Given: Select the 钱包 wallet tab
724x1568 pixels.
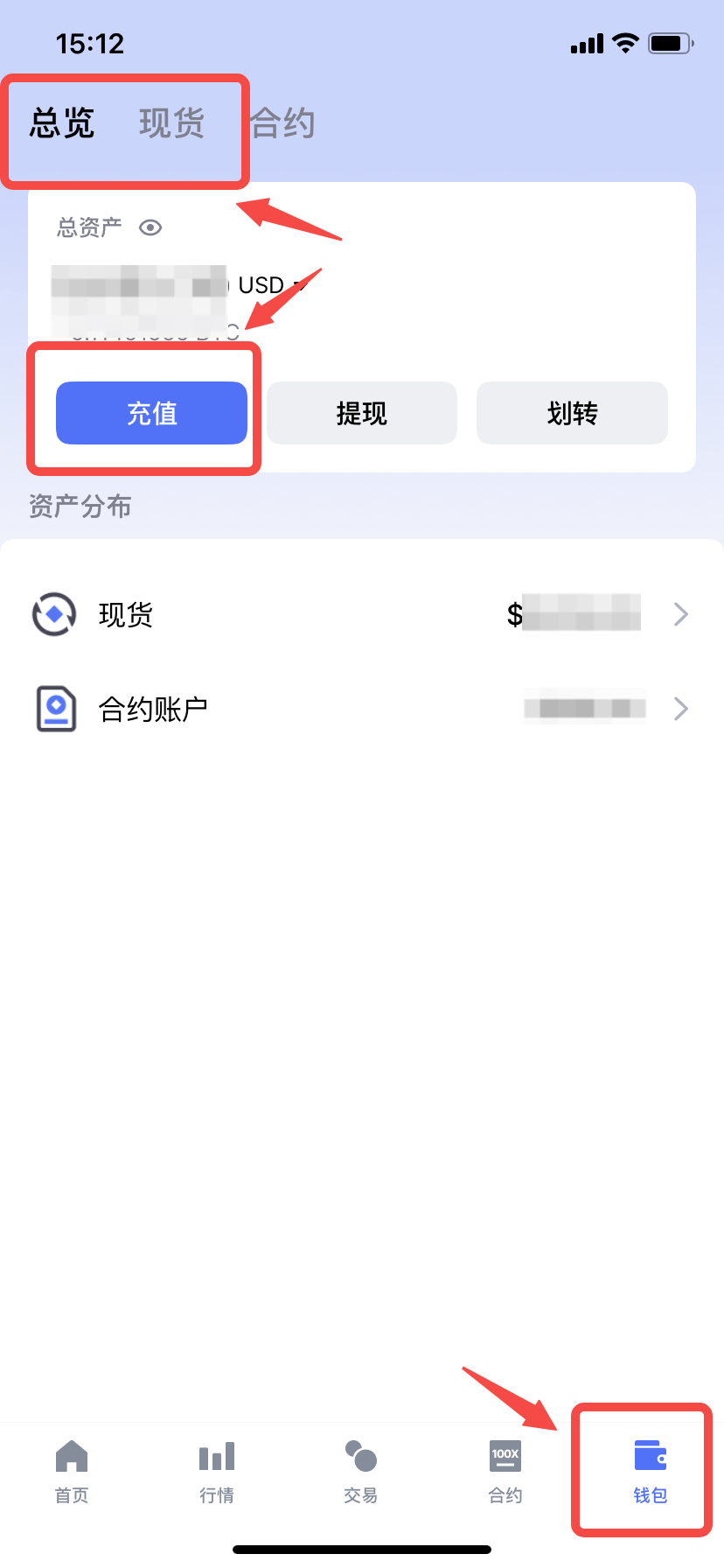Looking at the screenshot, I should 651,1472.
